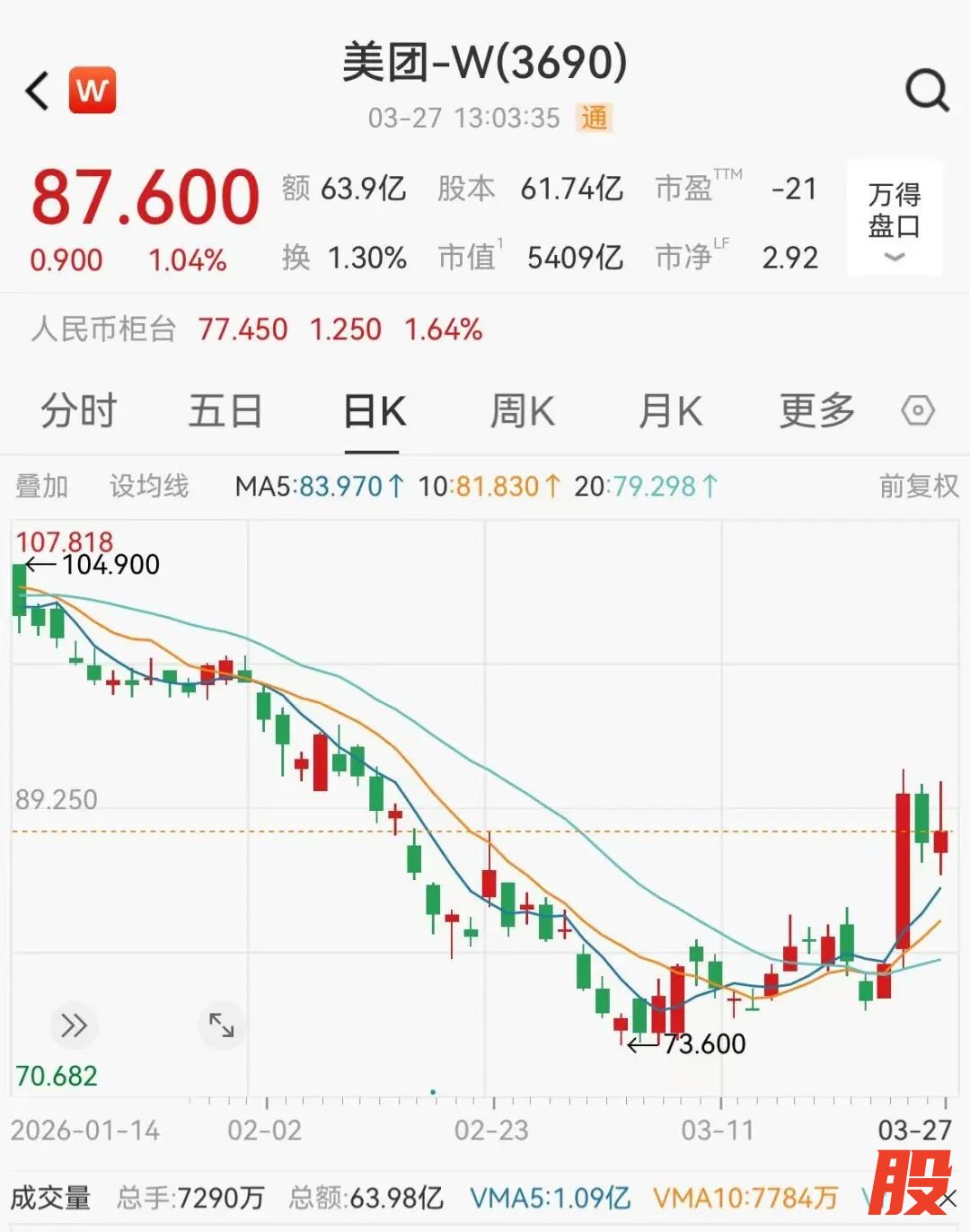Image resolution: width=970 pixels, height=1232 pixels.
Task: Open the 人民币柜台 quote row
Action: (x=256, y=330)
